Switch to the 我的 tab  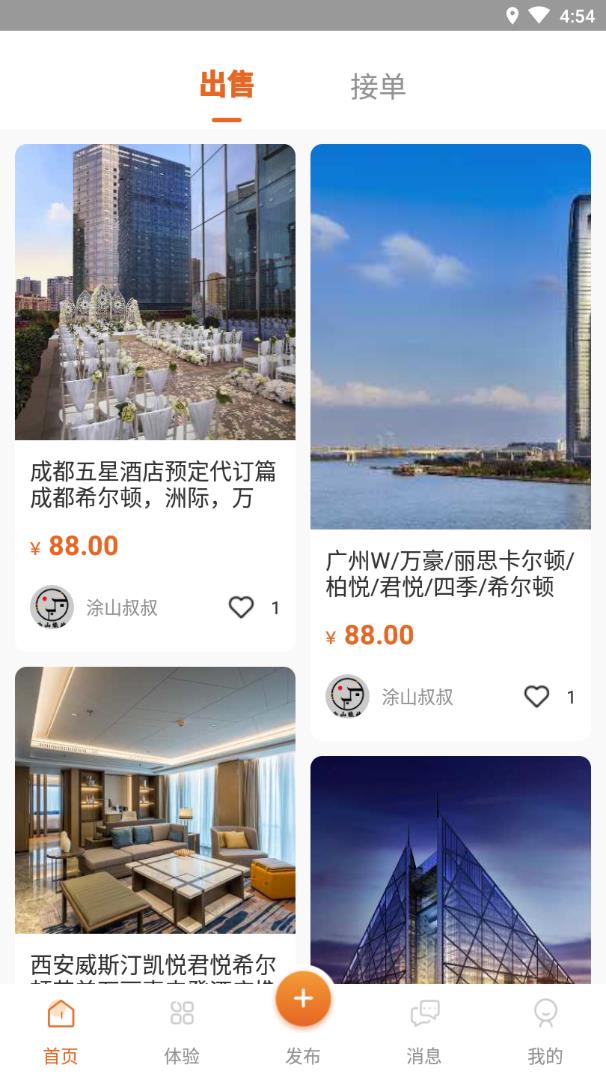click(x=545, y=1030)
